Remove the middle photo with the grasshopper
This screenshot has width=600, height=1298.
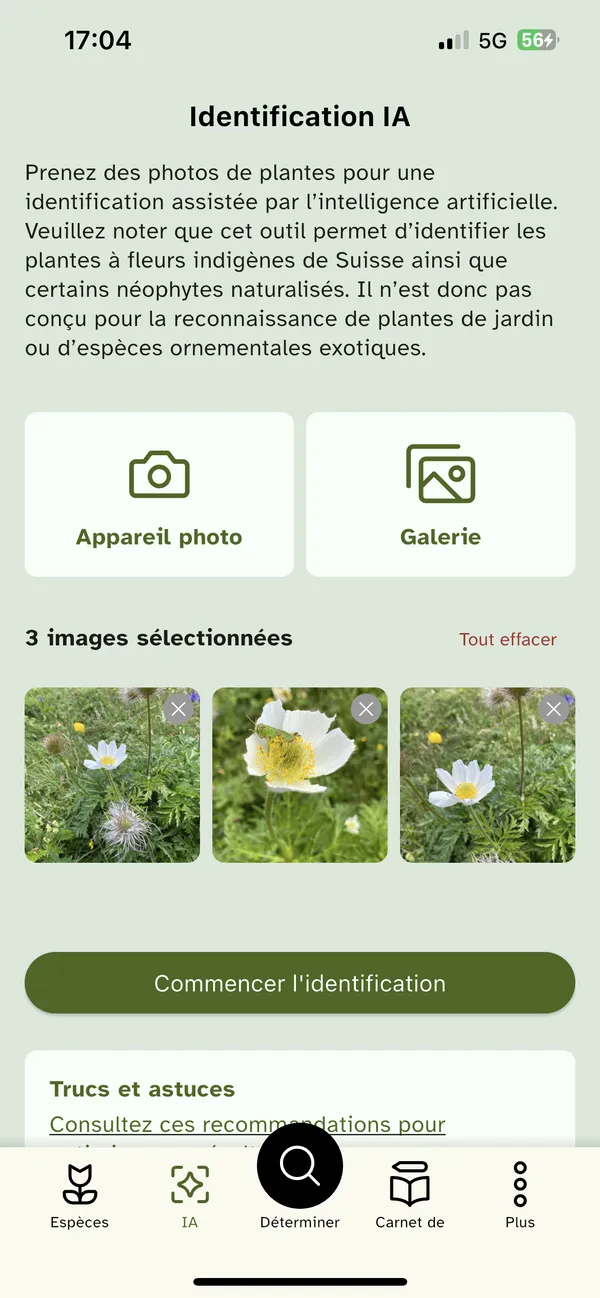[366, 710]
